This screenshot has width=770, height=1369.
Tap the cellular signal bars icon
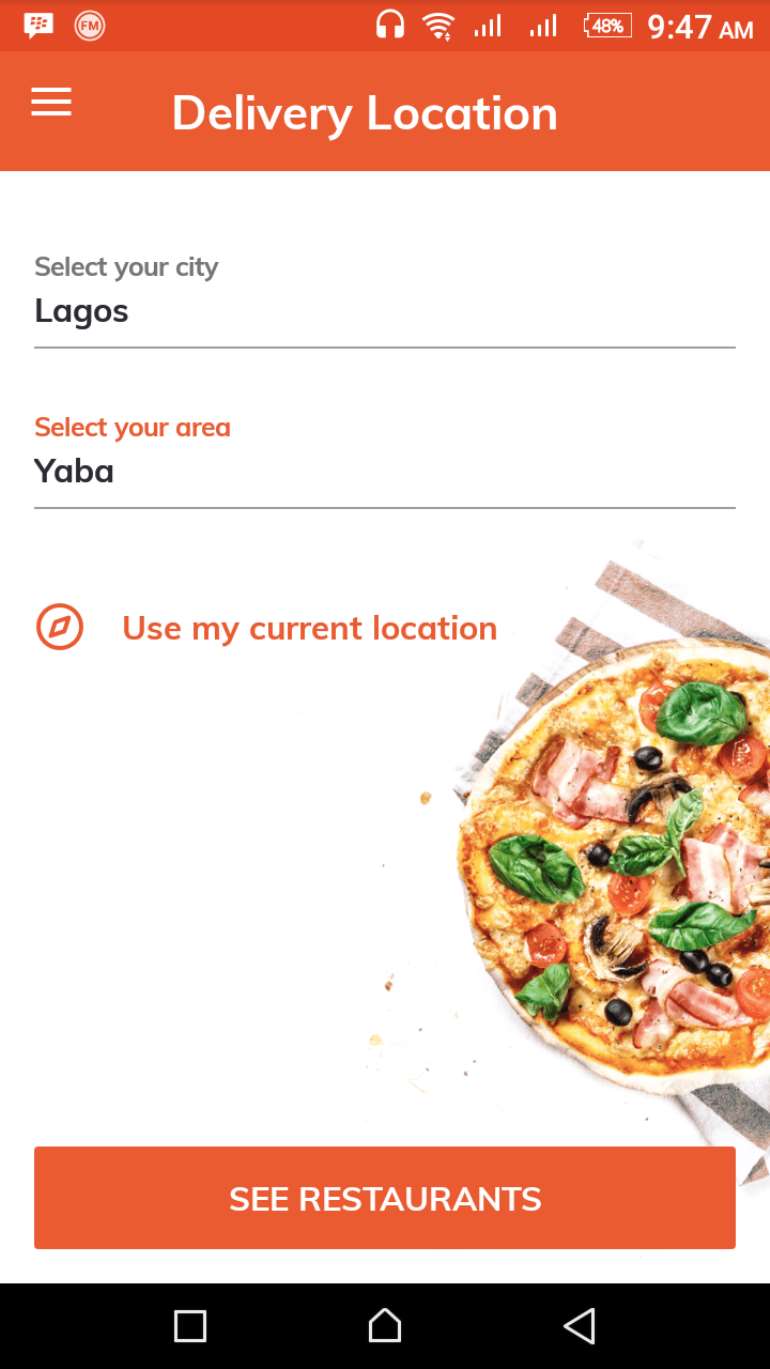click(487, 26)
